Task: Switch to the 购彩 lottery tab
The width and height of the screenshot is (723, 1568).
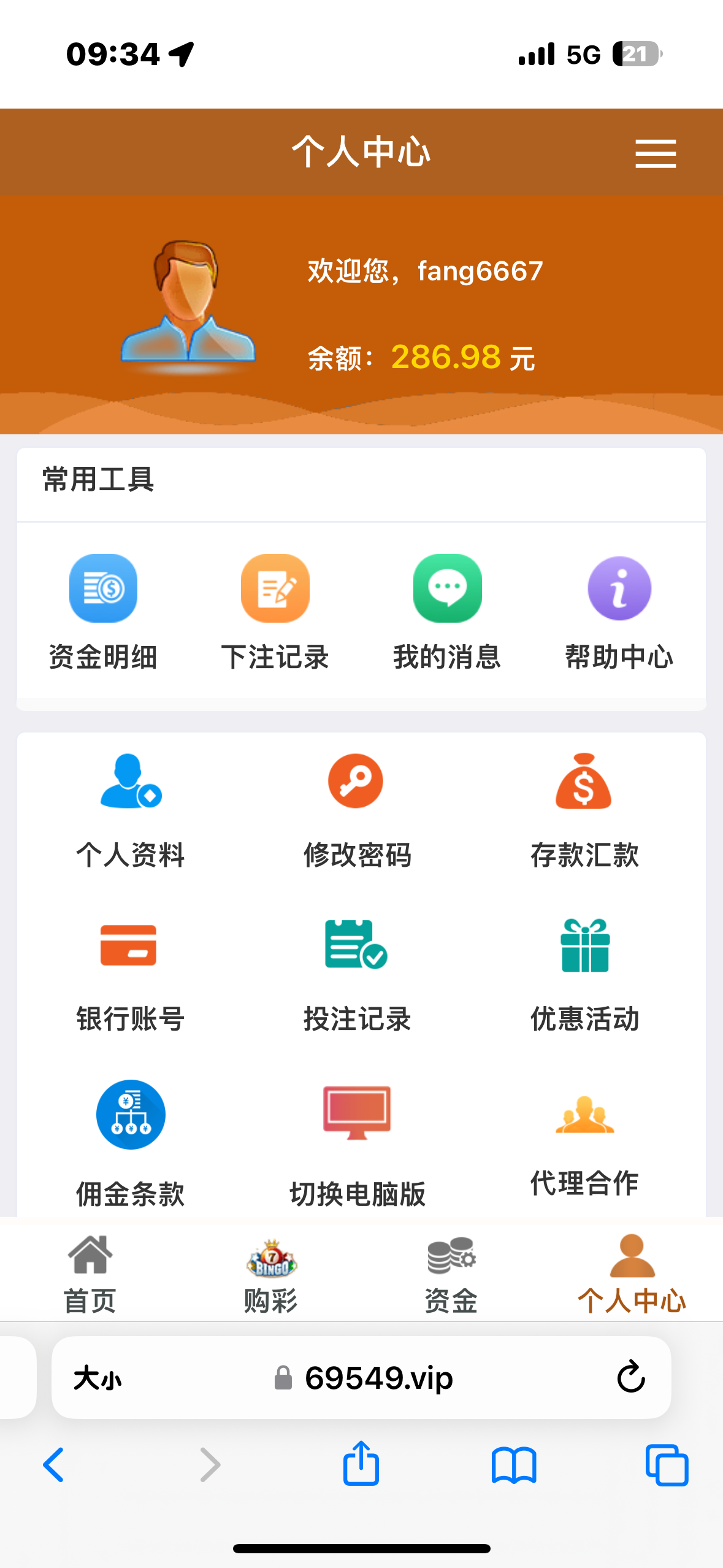Action: point(271,1274)
